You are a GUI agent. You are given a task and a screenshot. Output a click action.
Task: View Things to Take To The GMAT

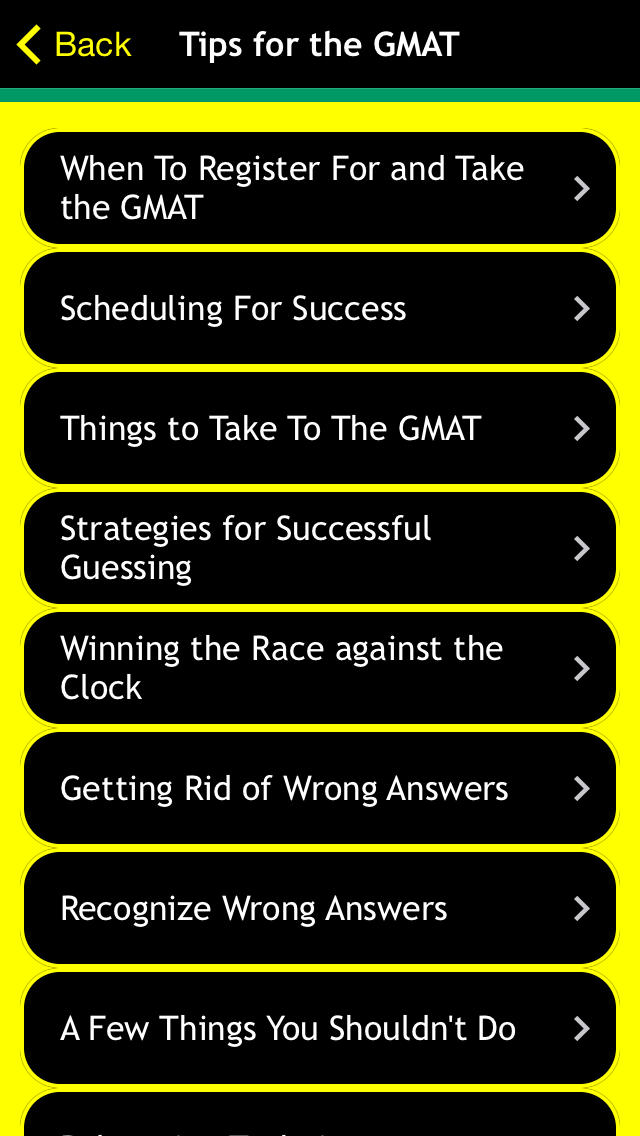[320, 428]
